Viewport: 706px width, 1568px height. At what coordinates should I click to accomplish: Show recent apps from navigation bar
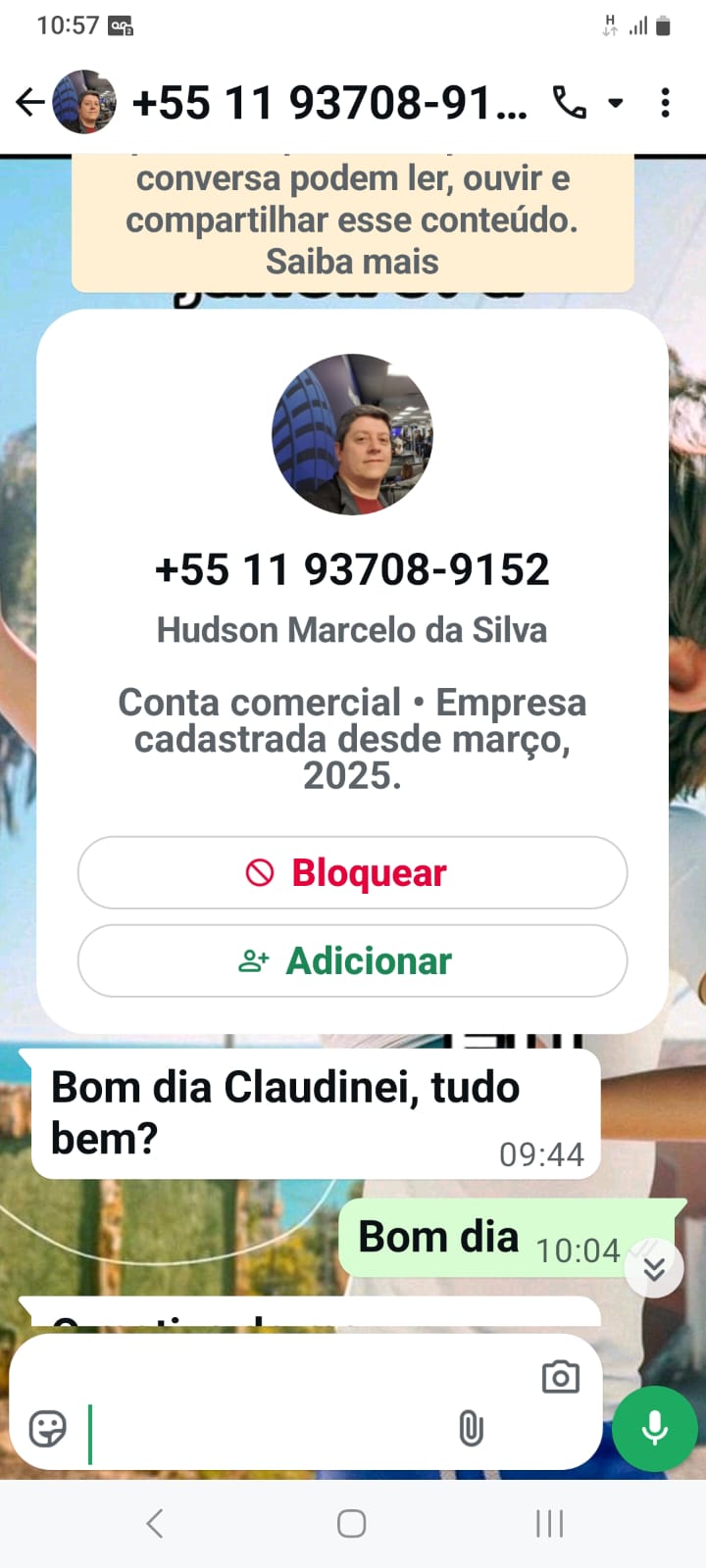[x=549, y=1523]
